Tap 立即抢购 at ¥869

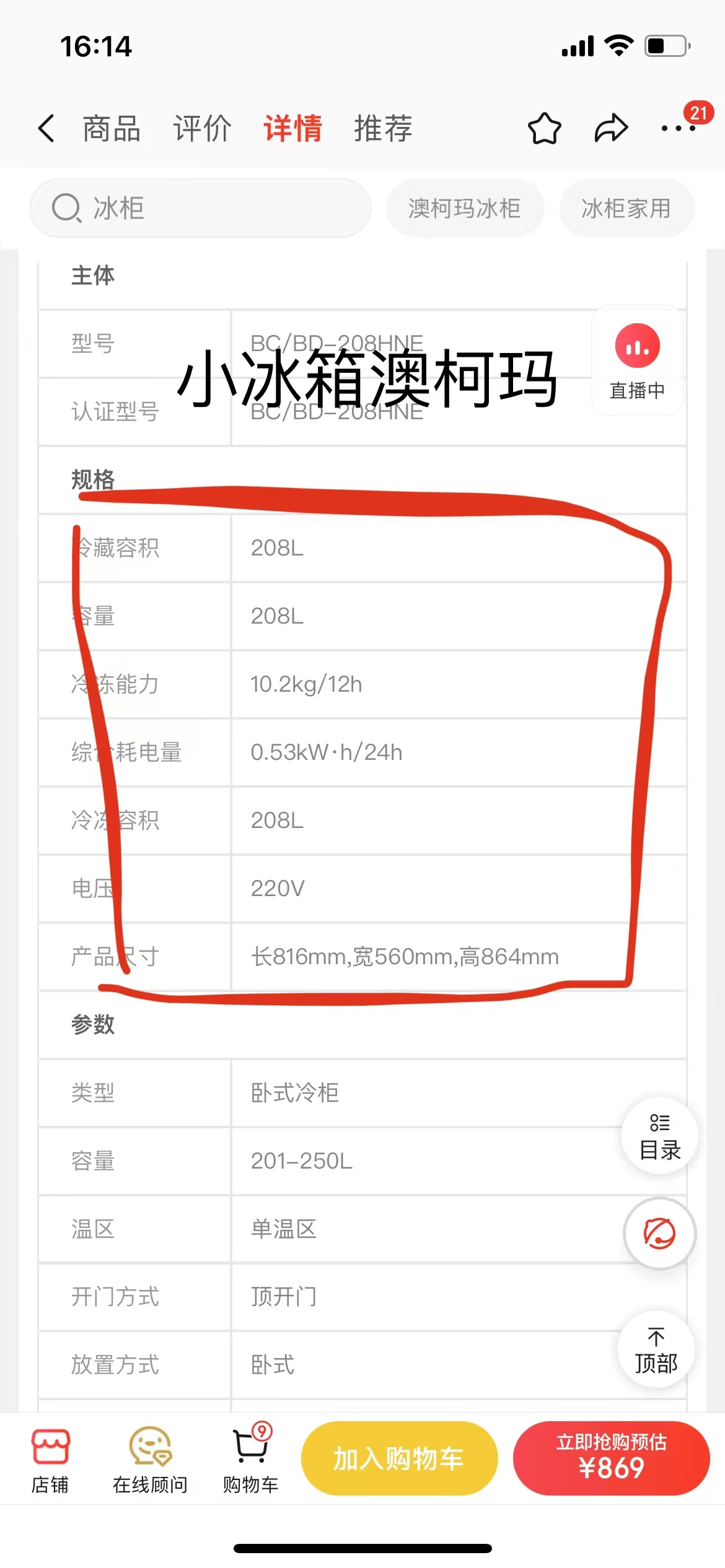point(611,1458)
